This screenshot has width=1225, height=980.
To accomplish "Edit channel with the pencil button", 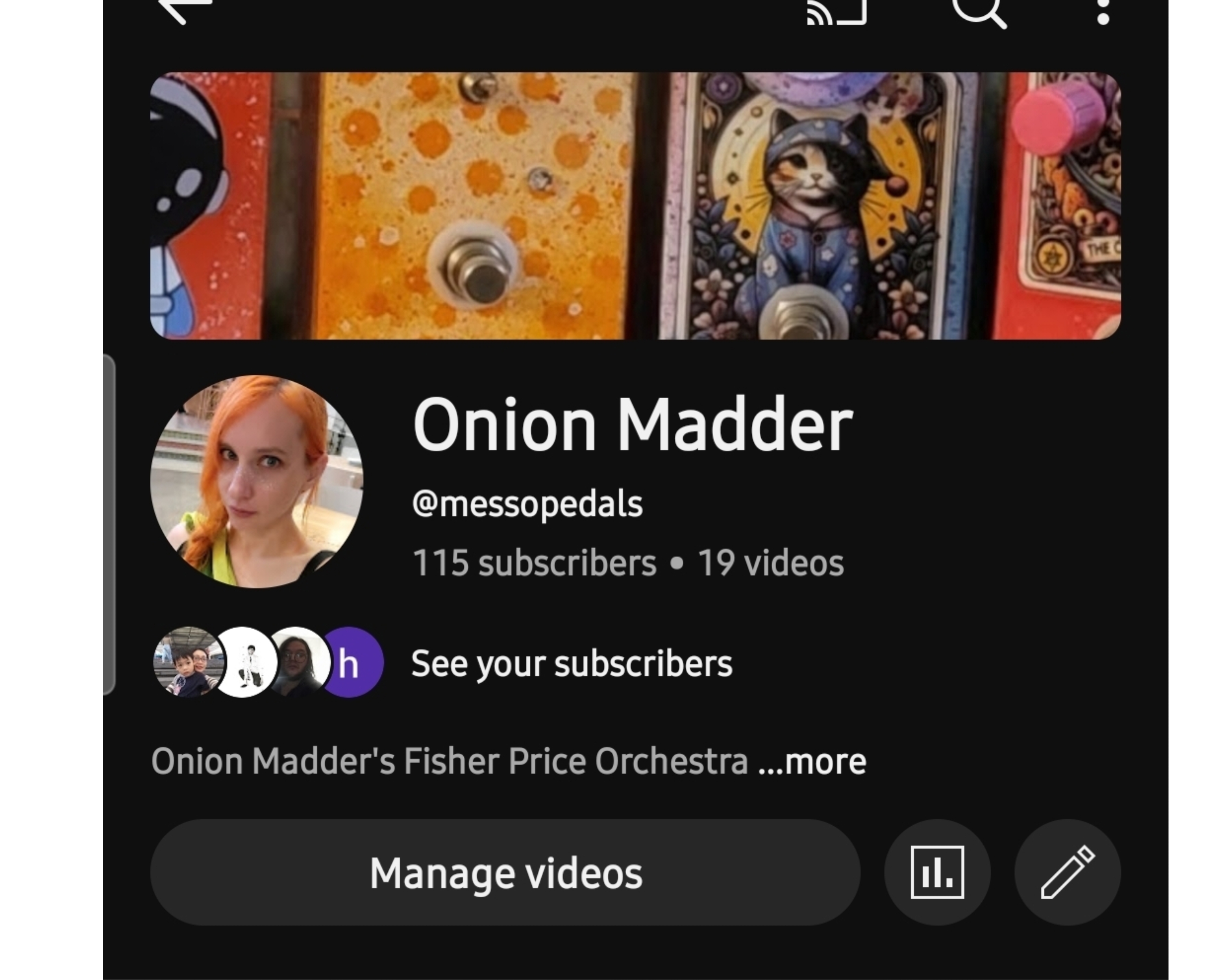I will (x=1068, y=873).
